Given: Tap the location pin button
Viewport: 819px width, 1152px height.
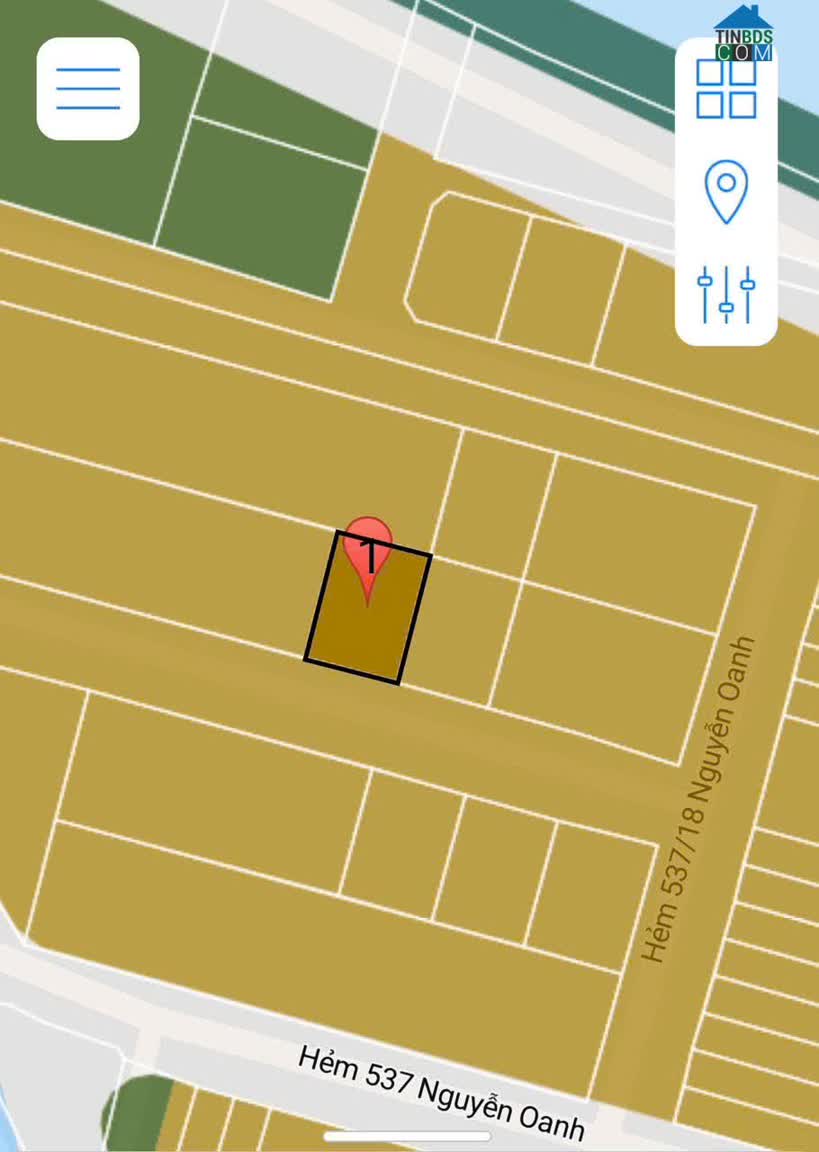Looking at the screenshot, I should pyautogui.click(x=726, y=190).
